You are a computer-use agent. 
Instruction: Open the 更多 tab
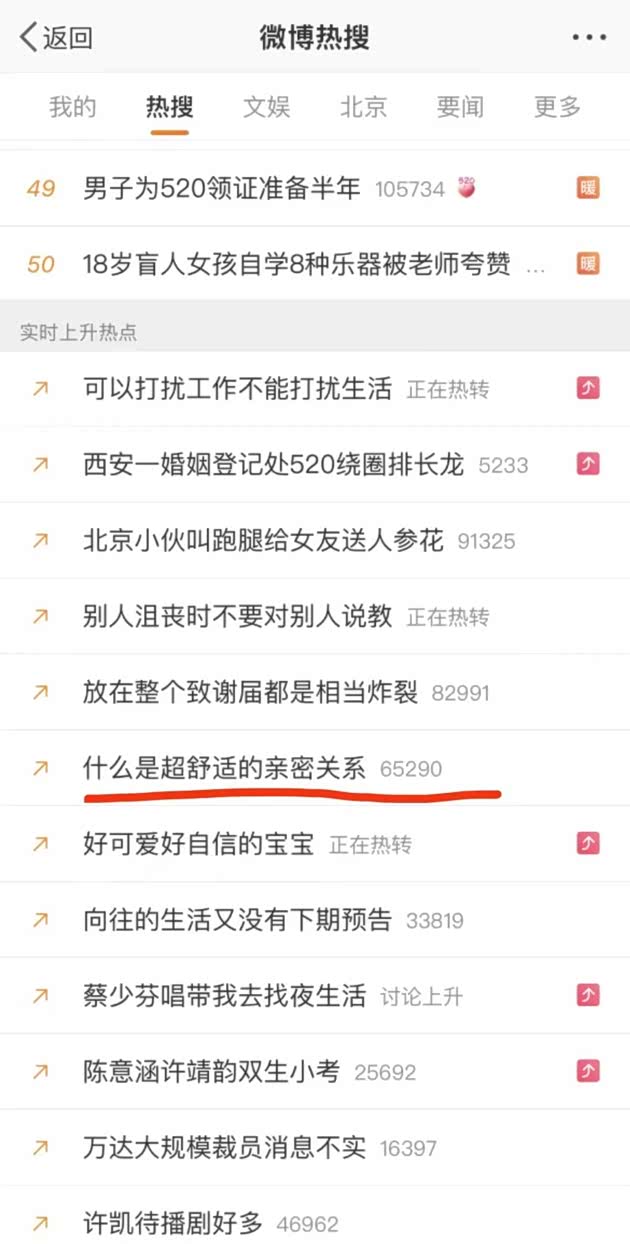tap(557, 107)
